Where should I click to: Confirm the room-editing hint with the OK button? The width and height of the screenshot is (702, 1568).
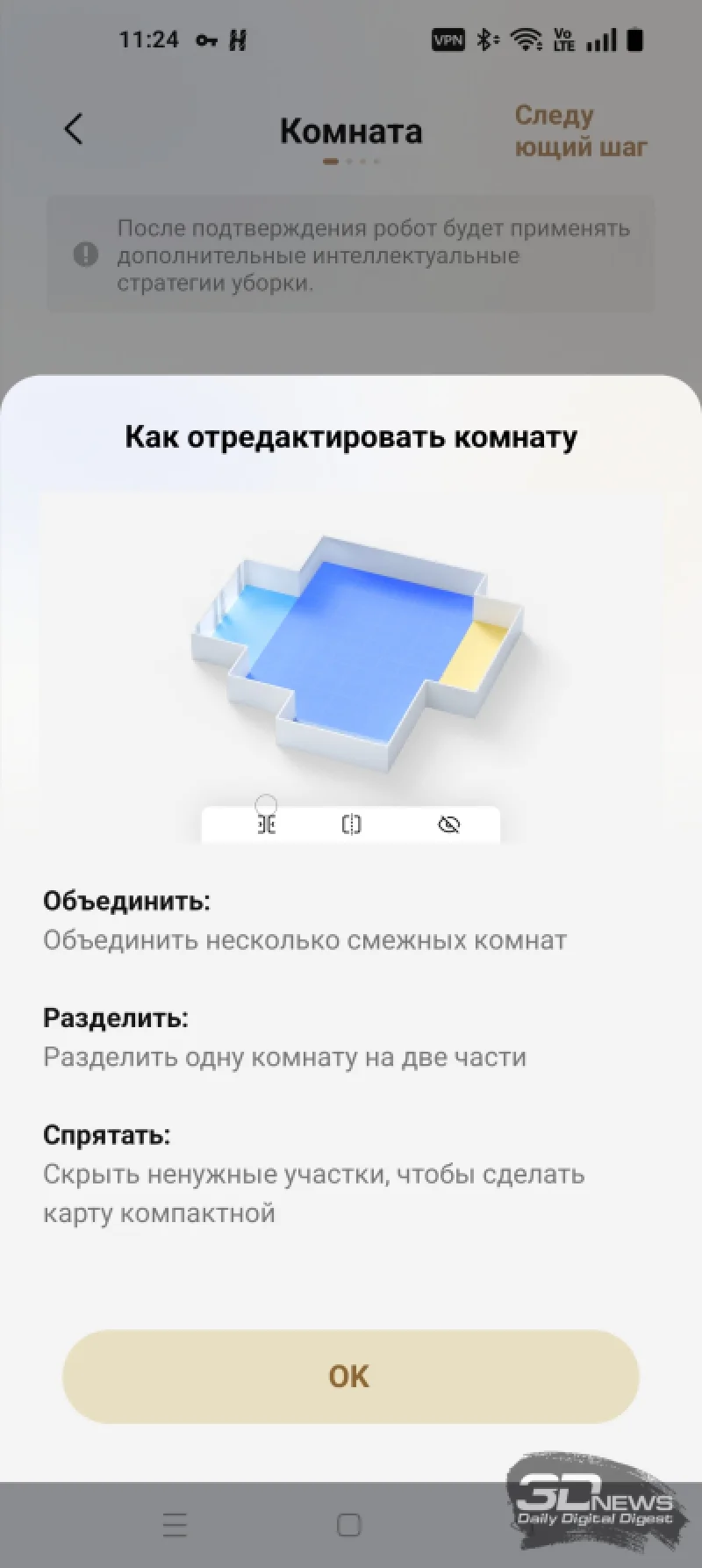click(x=350, y=1376)
